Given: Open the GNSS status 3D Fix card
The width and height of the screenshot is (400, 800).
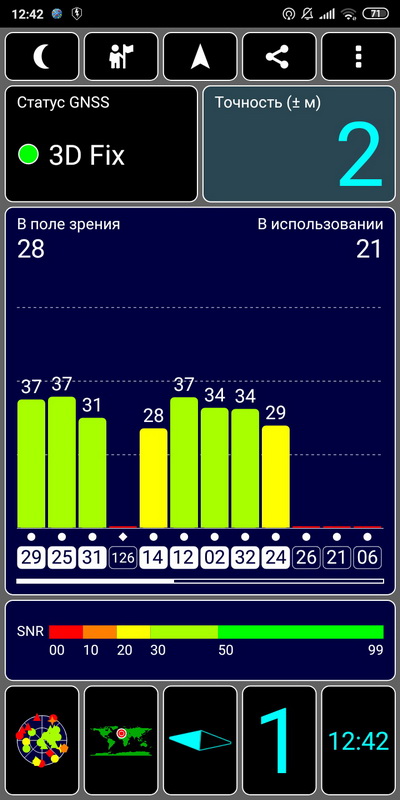Looking at the screenshot, I should coord(101,144).
